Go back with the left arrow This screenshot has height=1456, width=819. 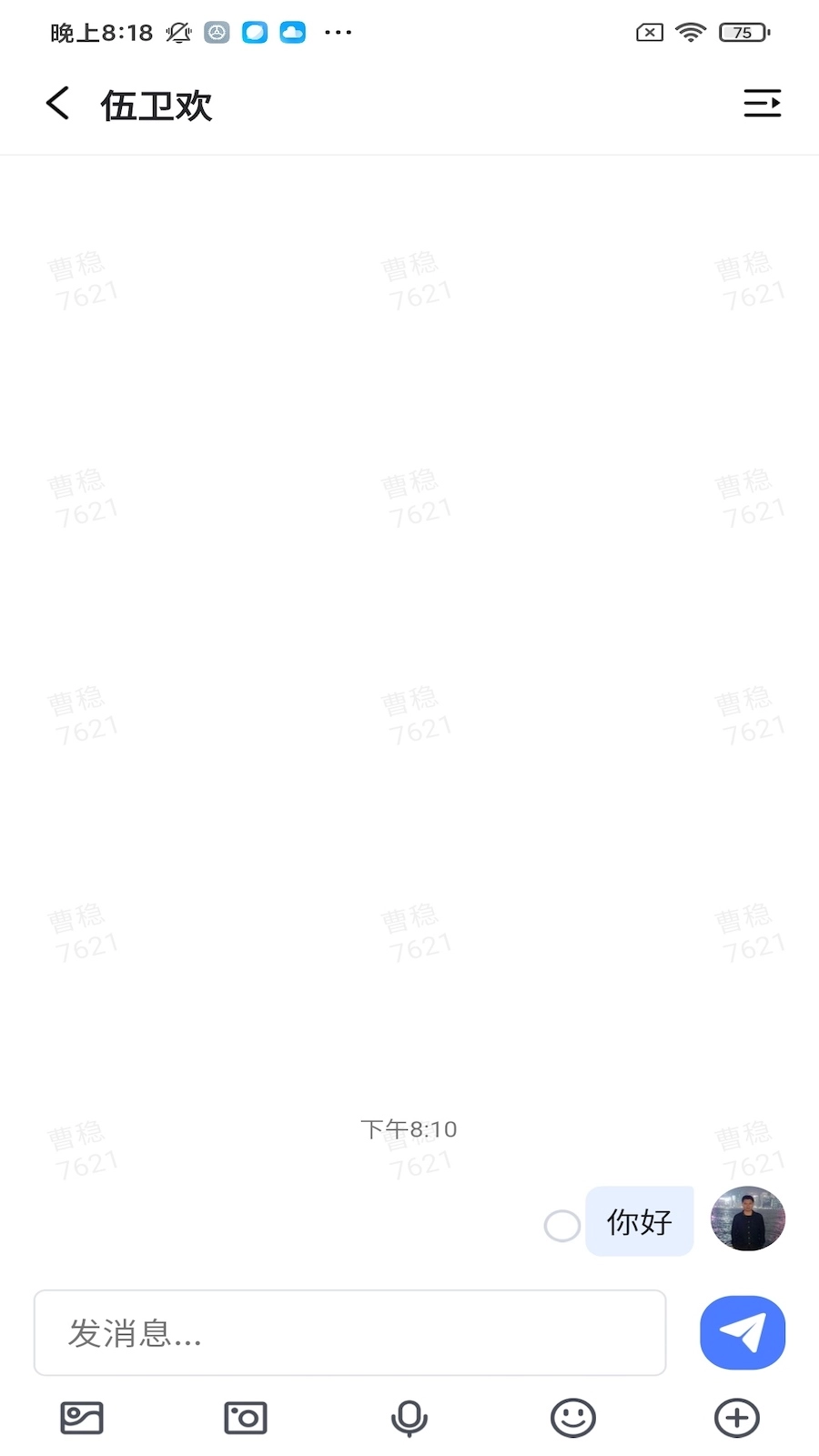click(57, 103)
